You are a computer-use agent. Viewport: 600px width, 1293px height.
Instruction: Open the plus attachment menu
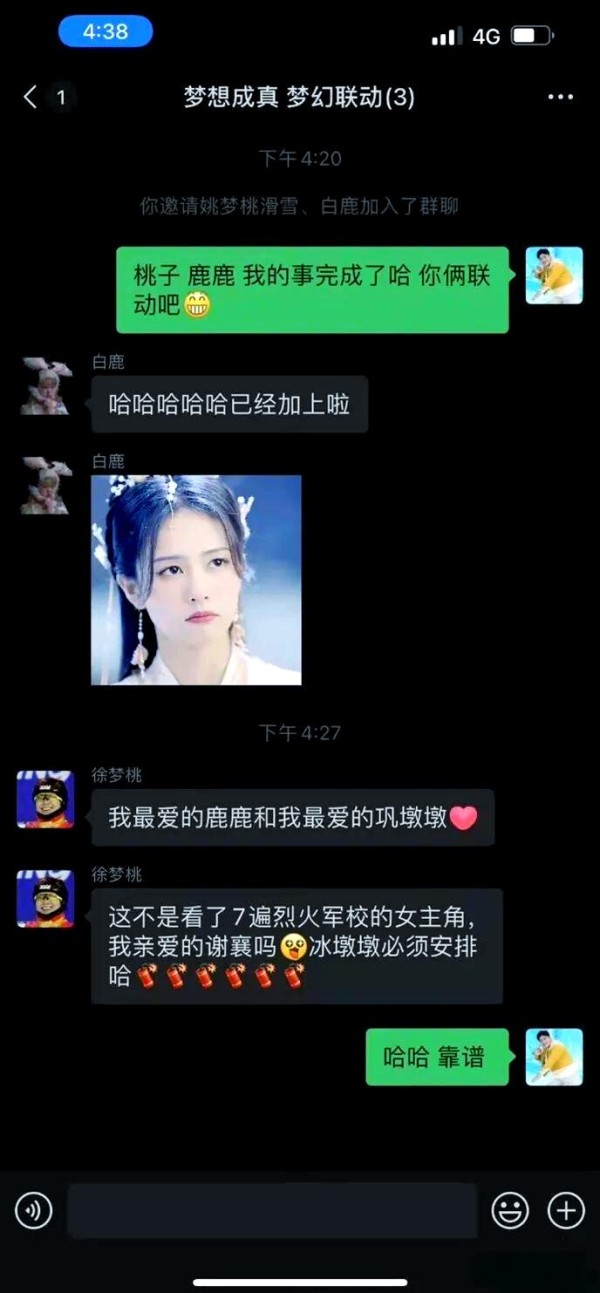pyautogui.click(x=566, y=1211)
